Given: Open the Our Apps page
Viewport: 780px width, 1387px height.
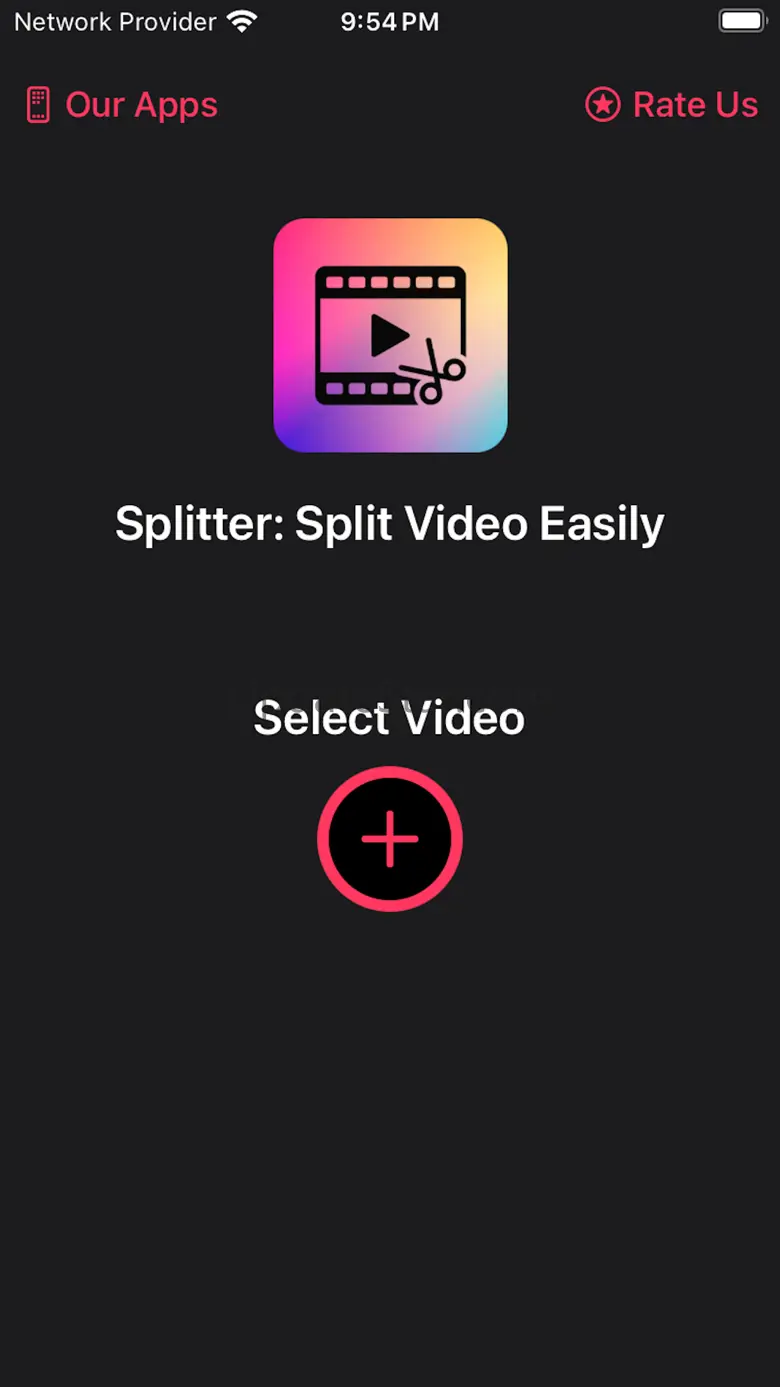Looking at the screenshot, I should 121,105.
